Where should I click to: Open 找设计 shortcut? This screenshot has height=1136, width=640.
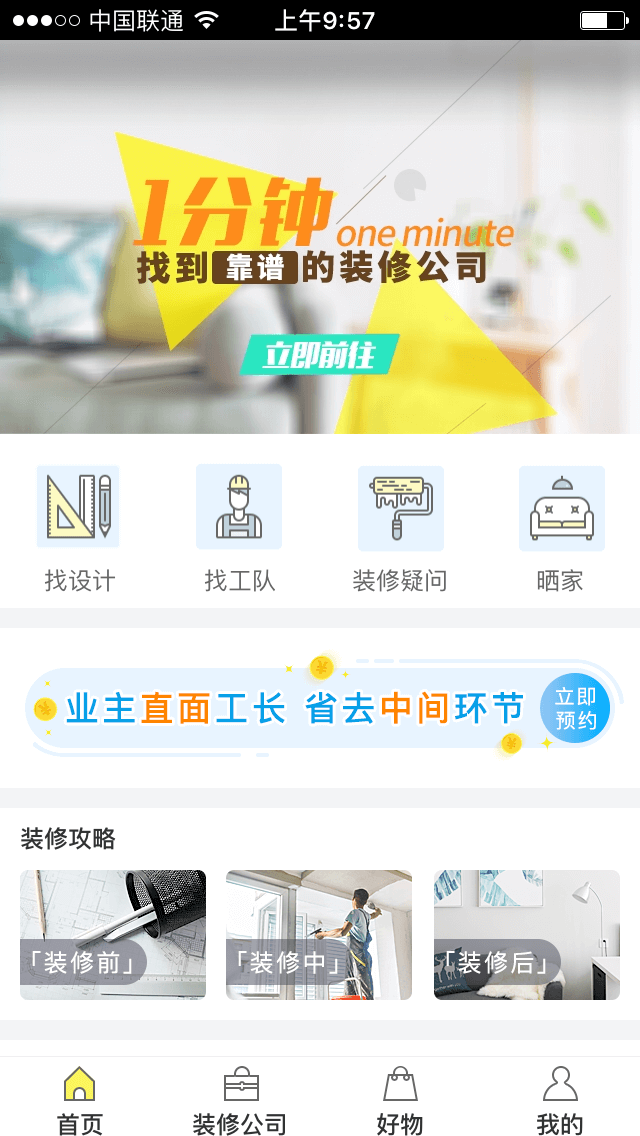79,528
